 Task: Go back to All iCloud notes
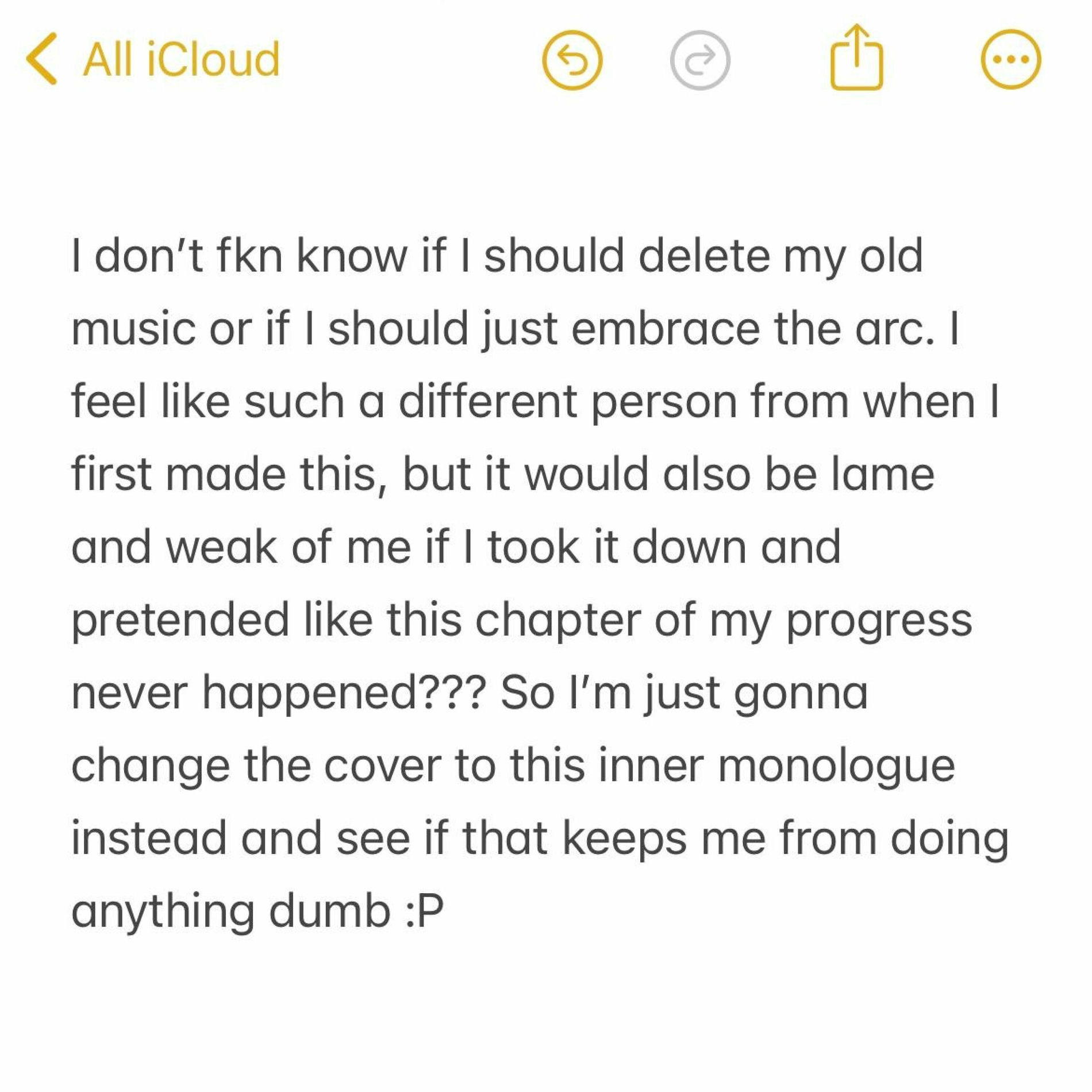[153, 59]
